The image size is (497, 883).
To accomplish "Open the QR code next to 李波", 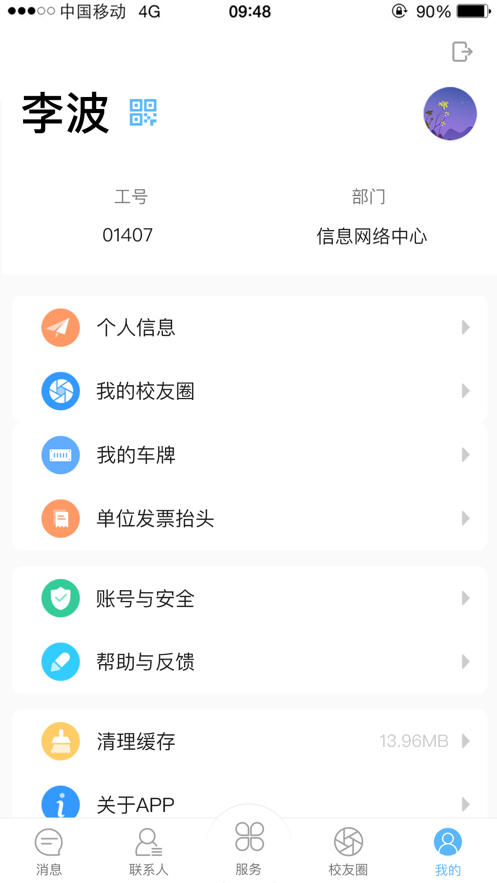I will pyautogui.click(x=143, y=113).
